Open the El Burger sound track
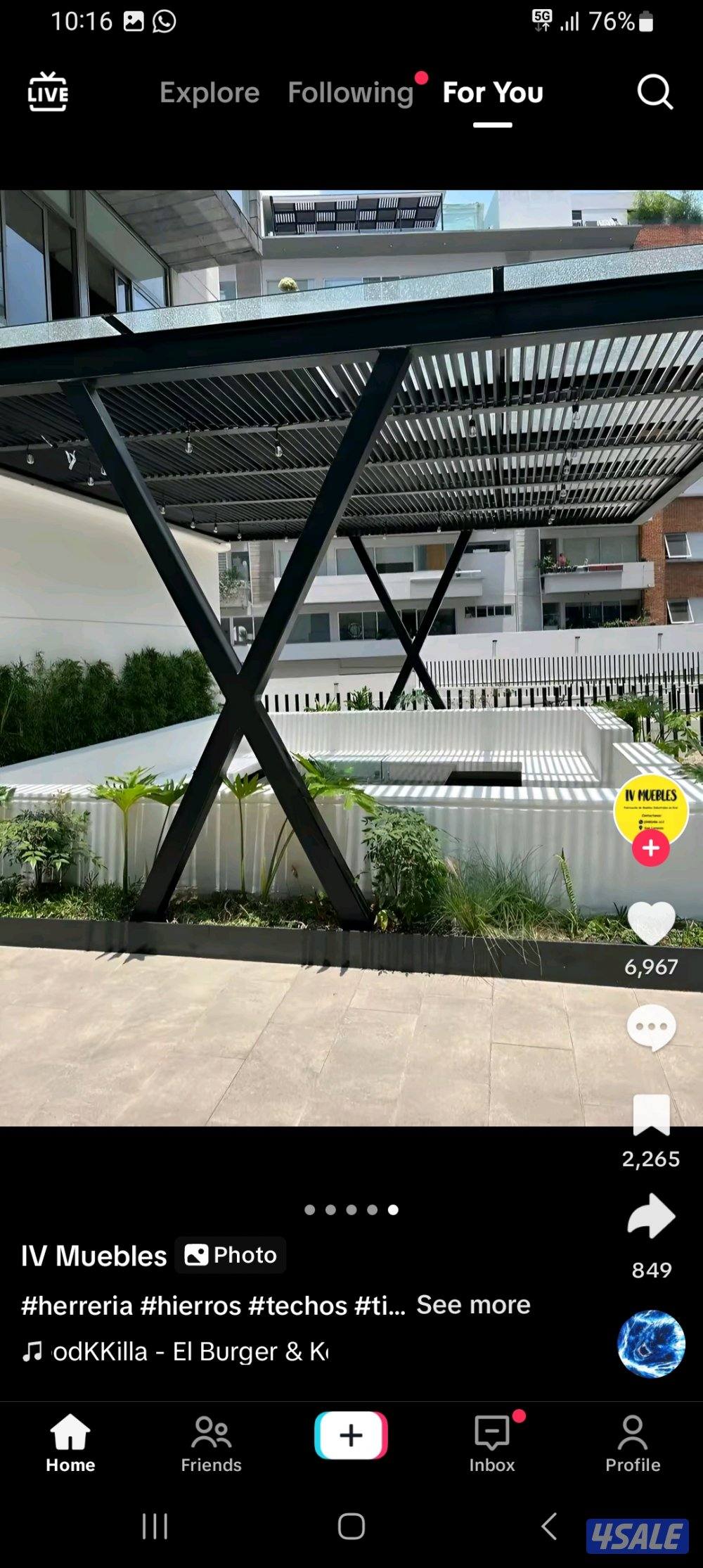 (190, 1351)
